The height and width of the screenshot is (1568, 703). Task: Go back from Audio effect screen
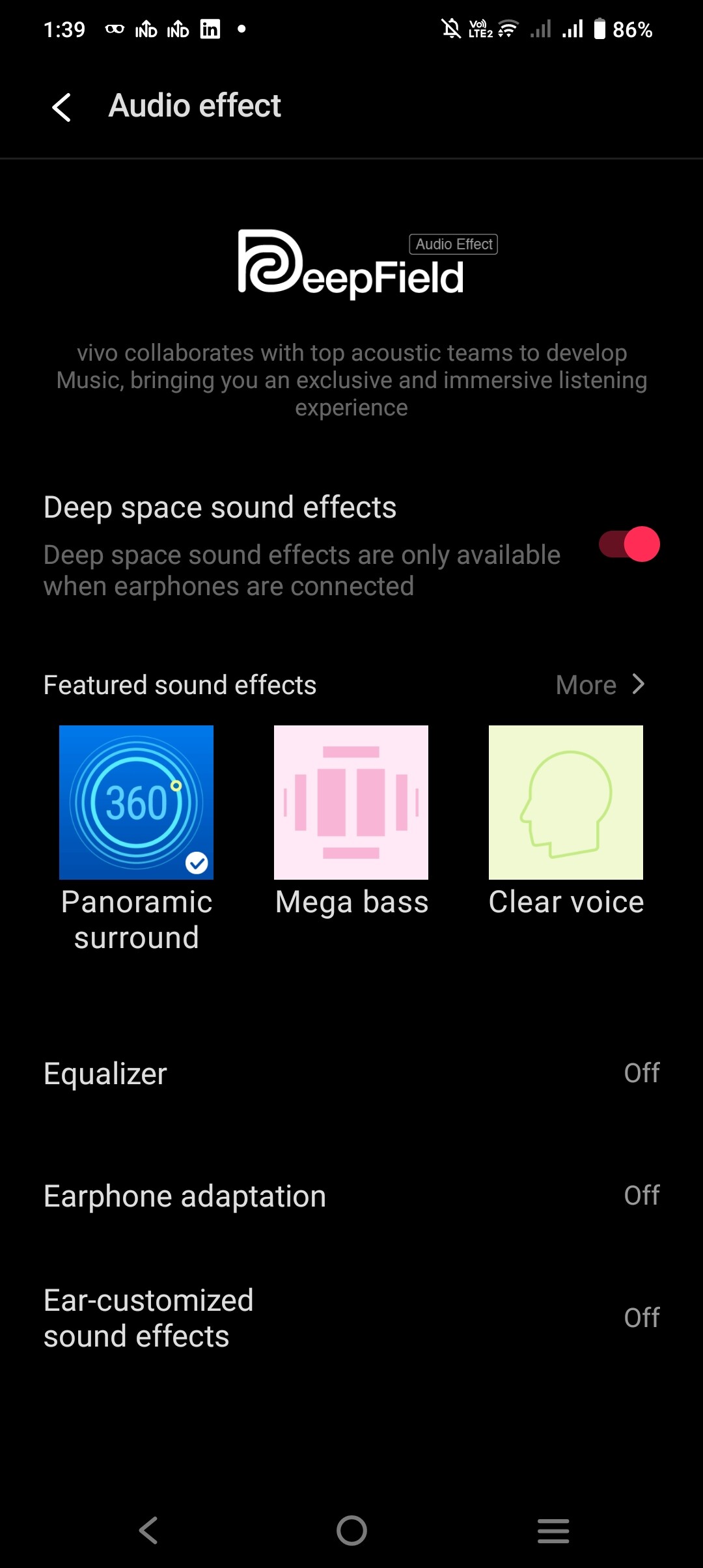tap(62, 107)
